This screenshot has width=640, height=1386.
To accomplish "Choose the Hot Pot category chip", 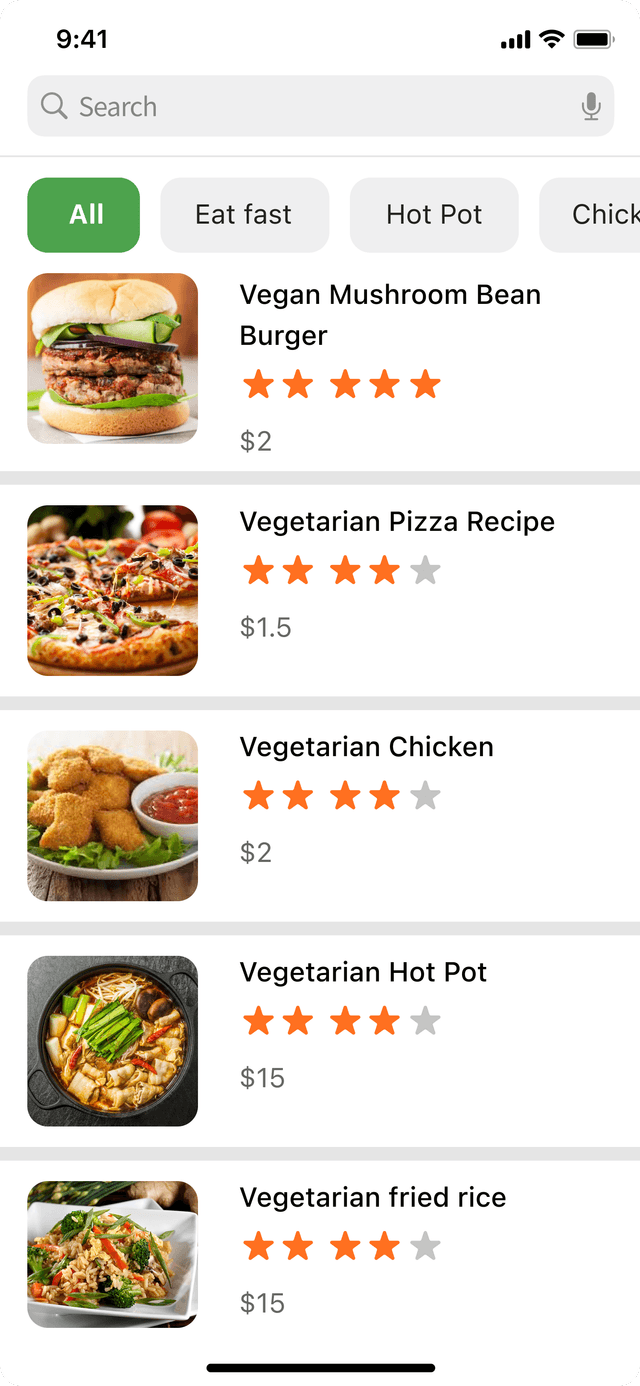I will (x=434, y=215).
